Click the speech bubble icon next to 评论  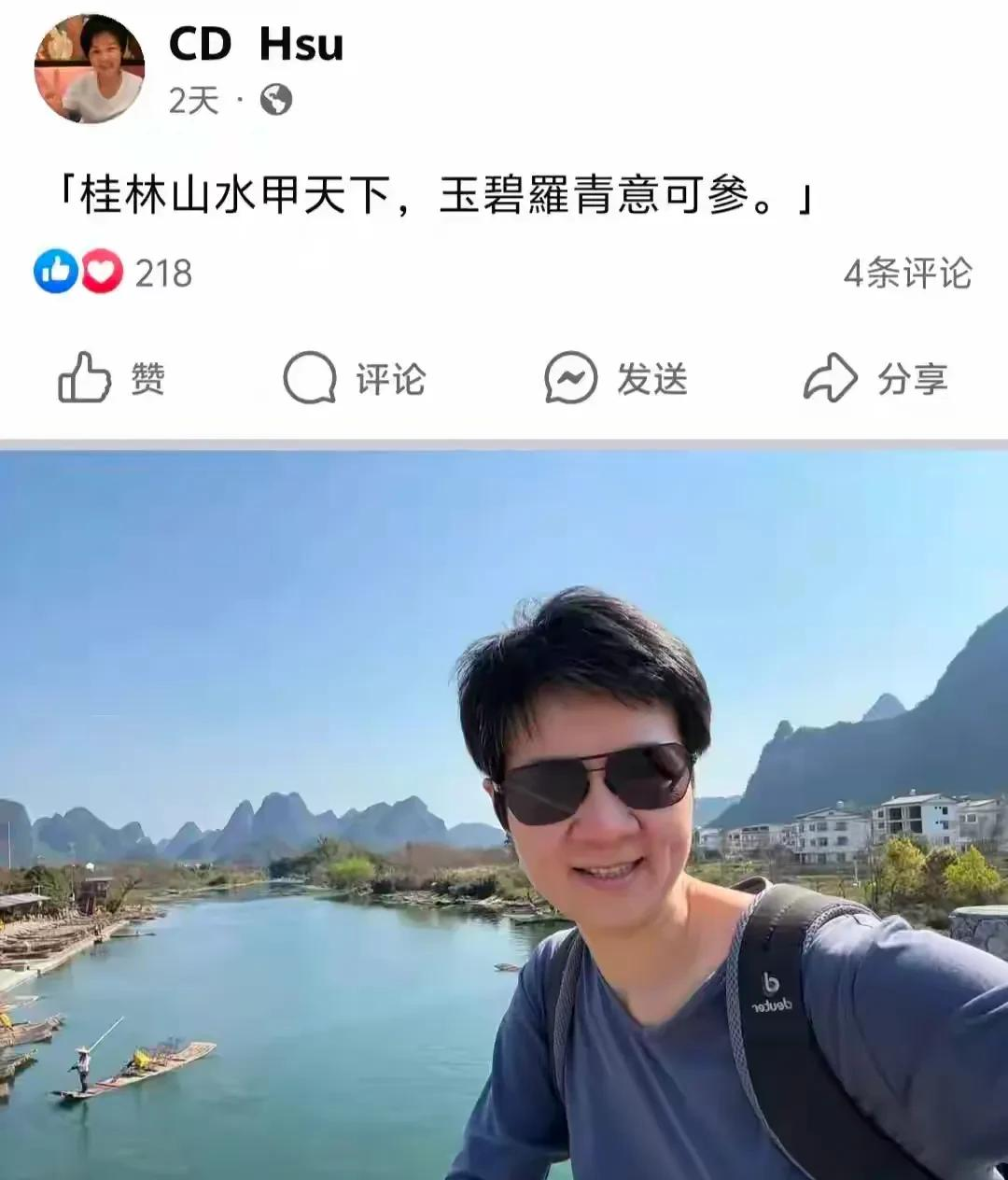pyautogui.click(x=309, y=377)
